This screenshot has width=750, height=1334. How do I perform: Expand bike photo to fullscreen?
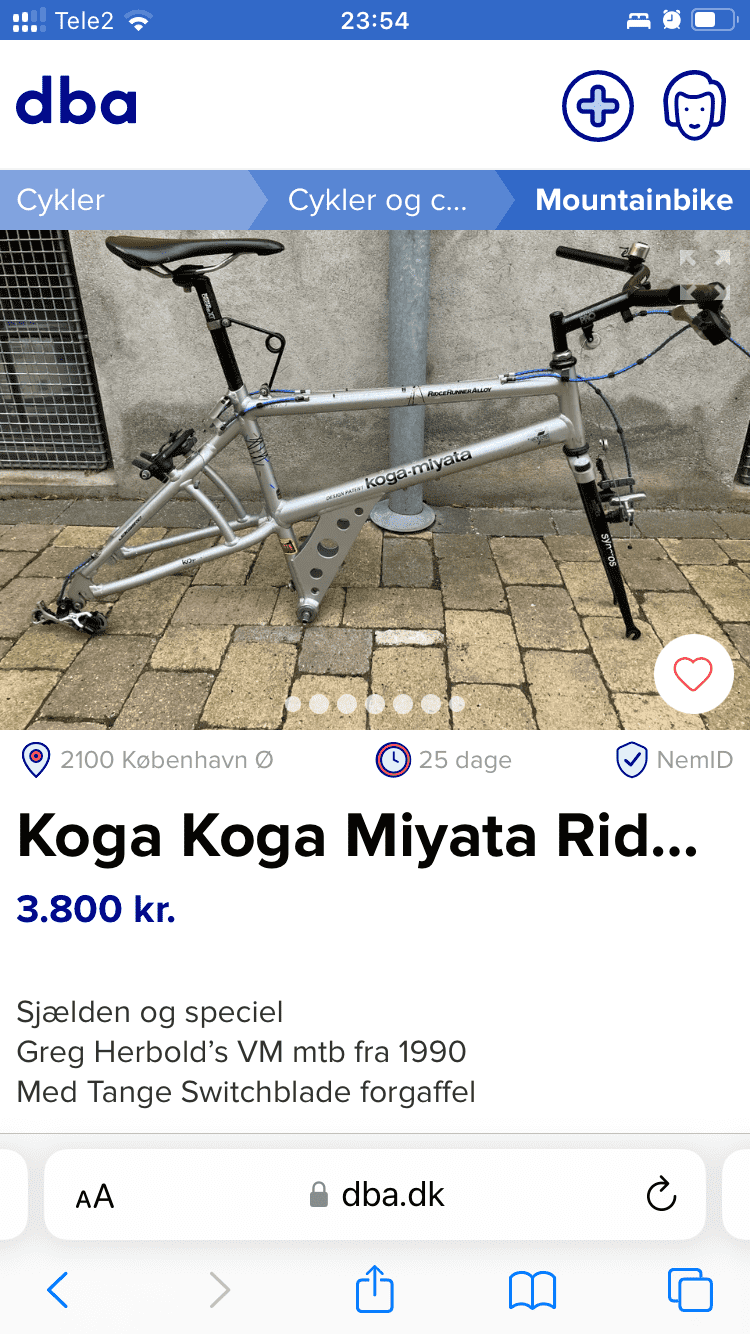click(x=704, y=274)
